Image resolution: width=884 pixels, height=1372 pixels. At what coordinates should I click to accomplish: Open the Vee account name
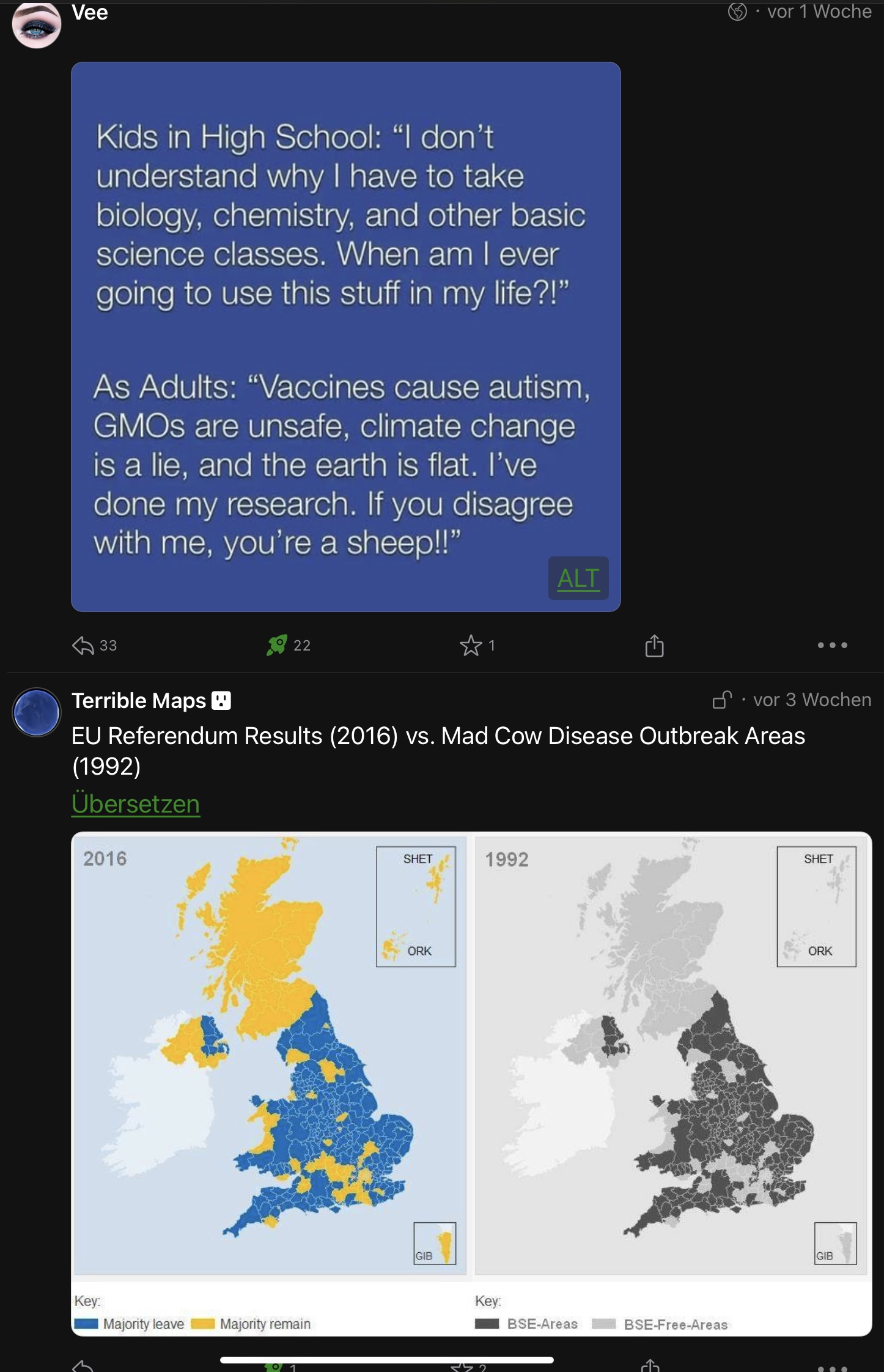(90, 12)
